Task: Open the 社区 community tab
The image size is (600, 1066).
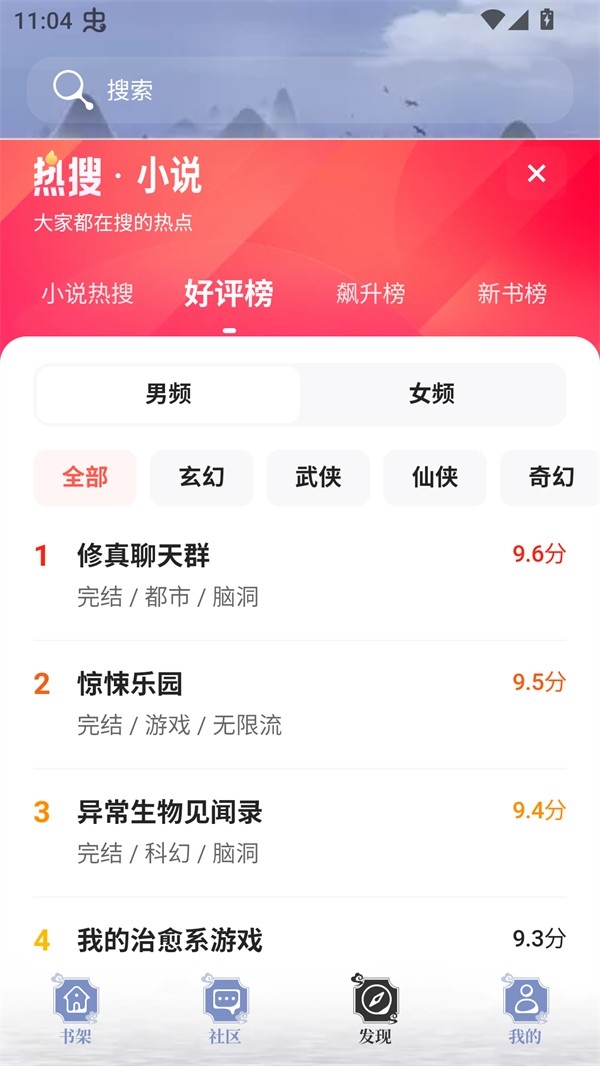Action: coord(225,1010)
